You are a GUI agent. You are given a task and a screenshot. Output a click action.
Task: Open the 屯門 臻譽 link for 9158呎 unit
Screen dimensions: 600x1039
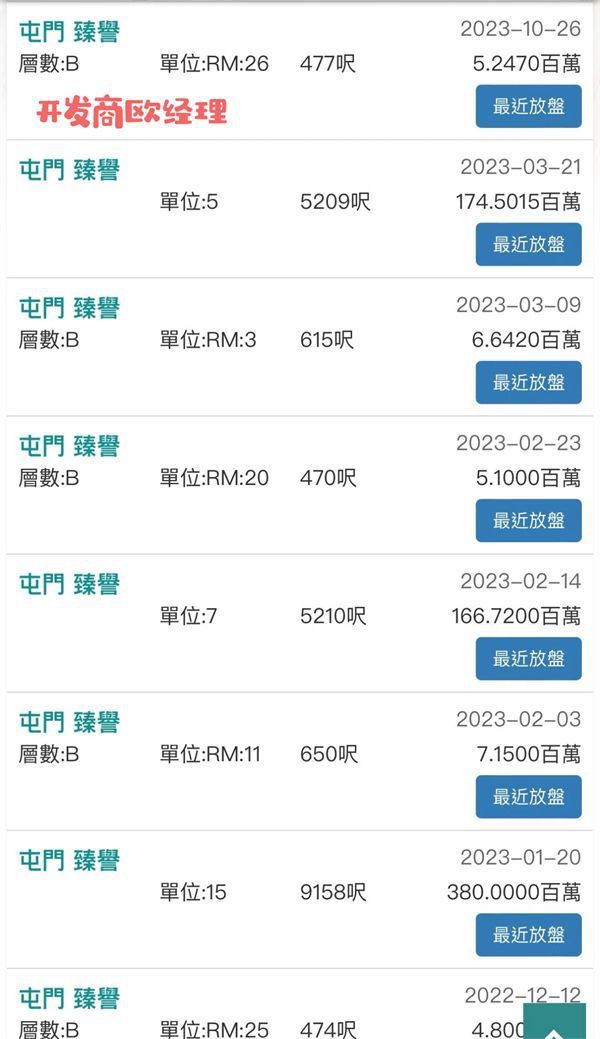click(69, 860)
